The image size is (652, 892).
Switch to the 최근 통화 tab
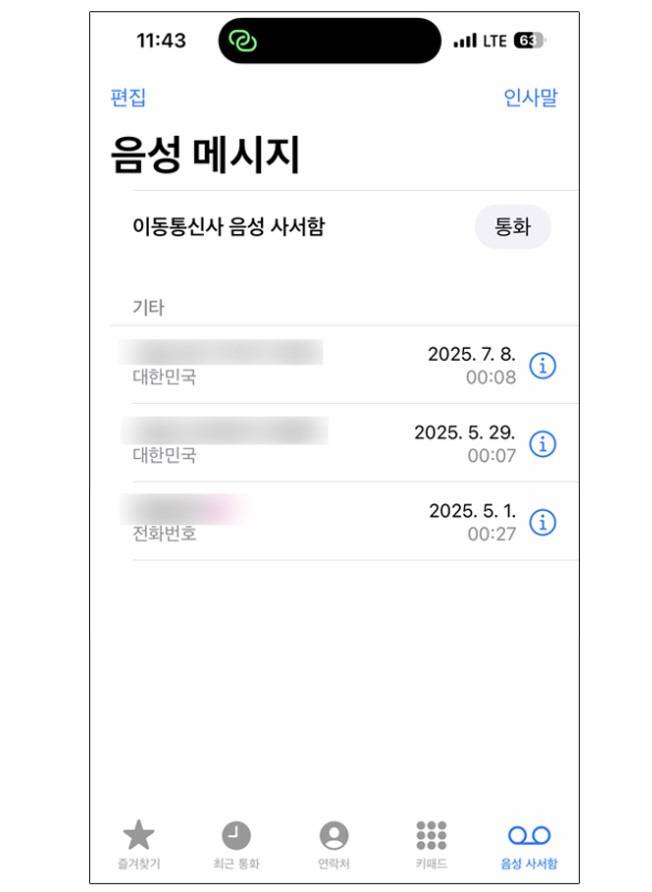click(236, 845)
